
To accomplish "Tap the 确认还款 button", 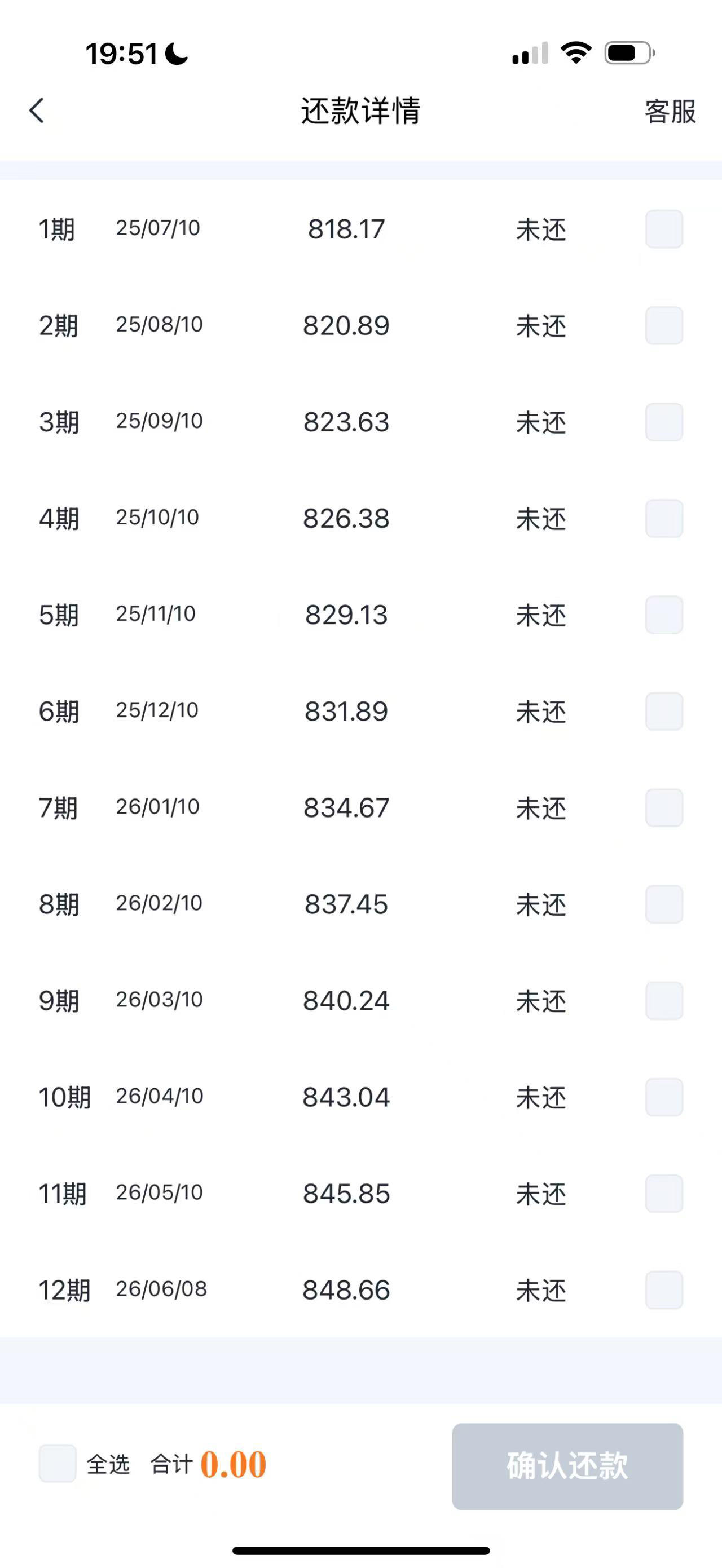I will (x=567, y=1466).
